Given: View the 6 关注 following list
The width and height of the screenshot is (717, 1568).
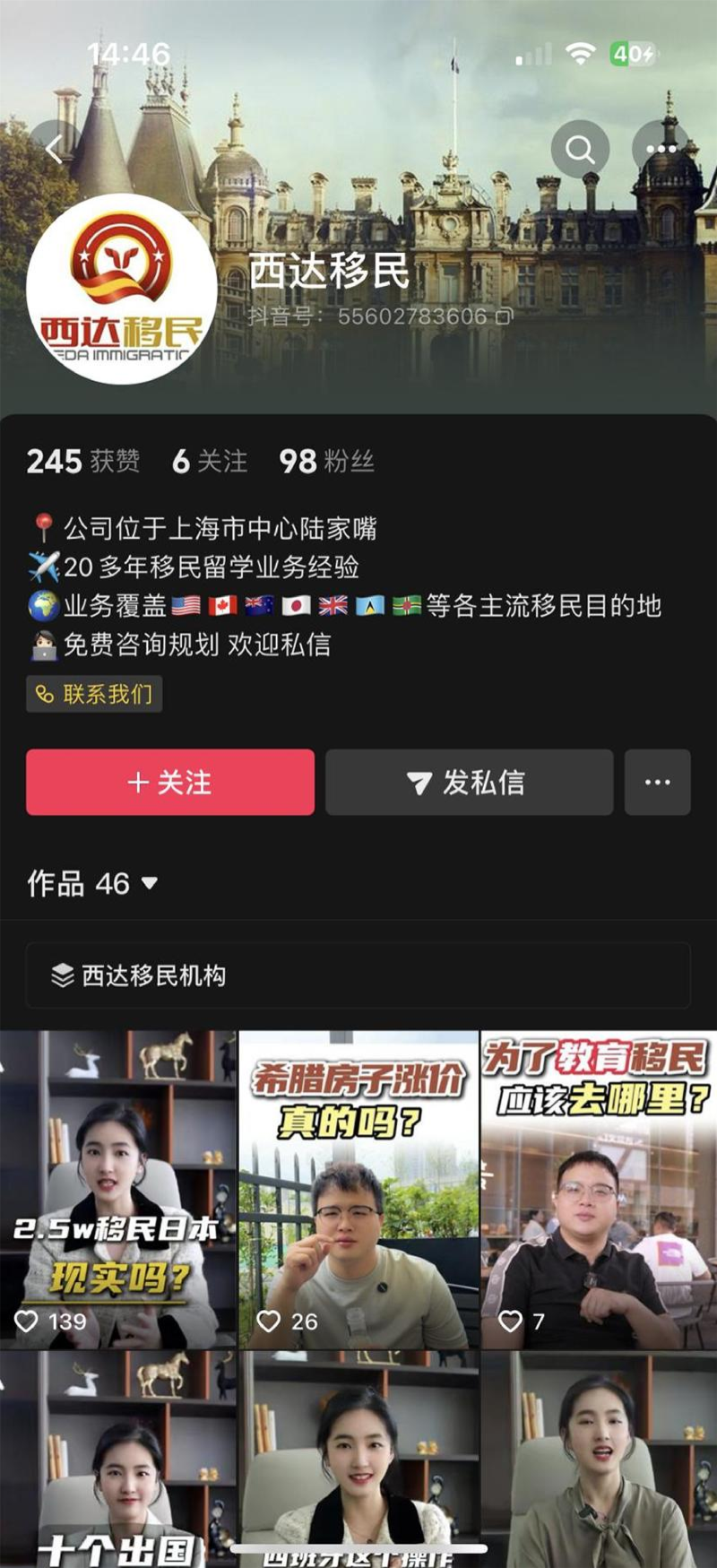Looking at the screenshot, I should pos(210,461).
